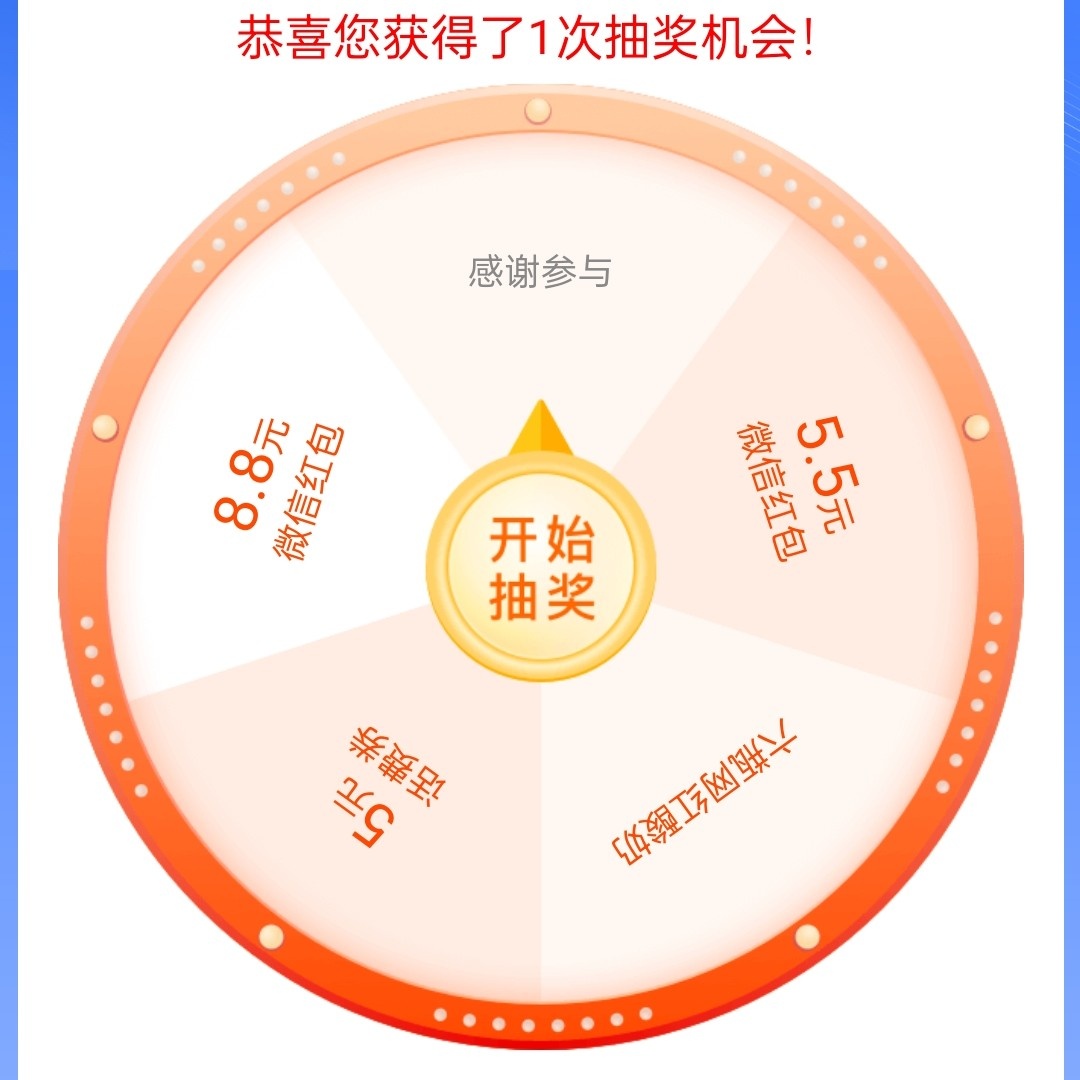Viewport: 1080px width, 1080px height.
Task: Tap the 开始抽奖 button
Action: [x=541, y=566]
